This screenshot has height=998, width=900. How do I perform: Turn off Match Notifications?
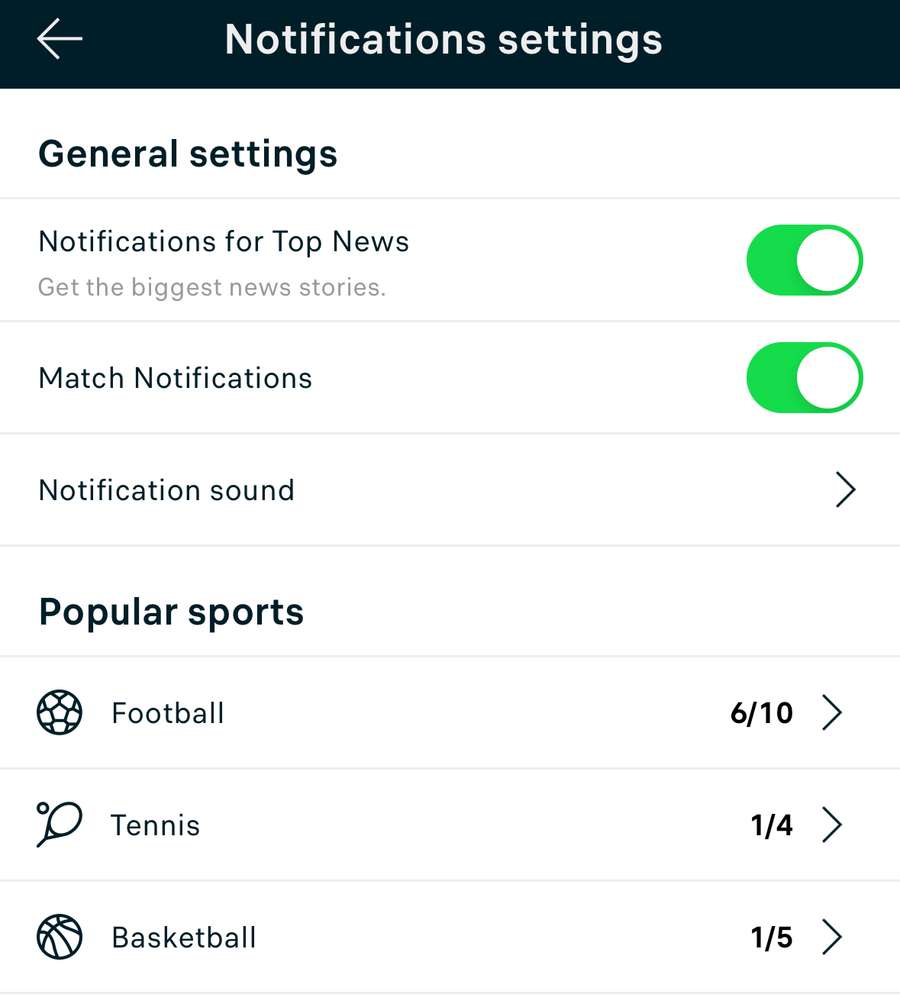click(x=804, y=378)
